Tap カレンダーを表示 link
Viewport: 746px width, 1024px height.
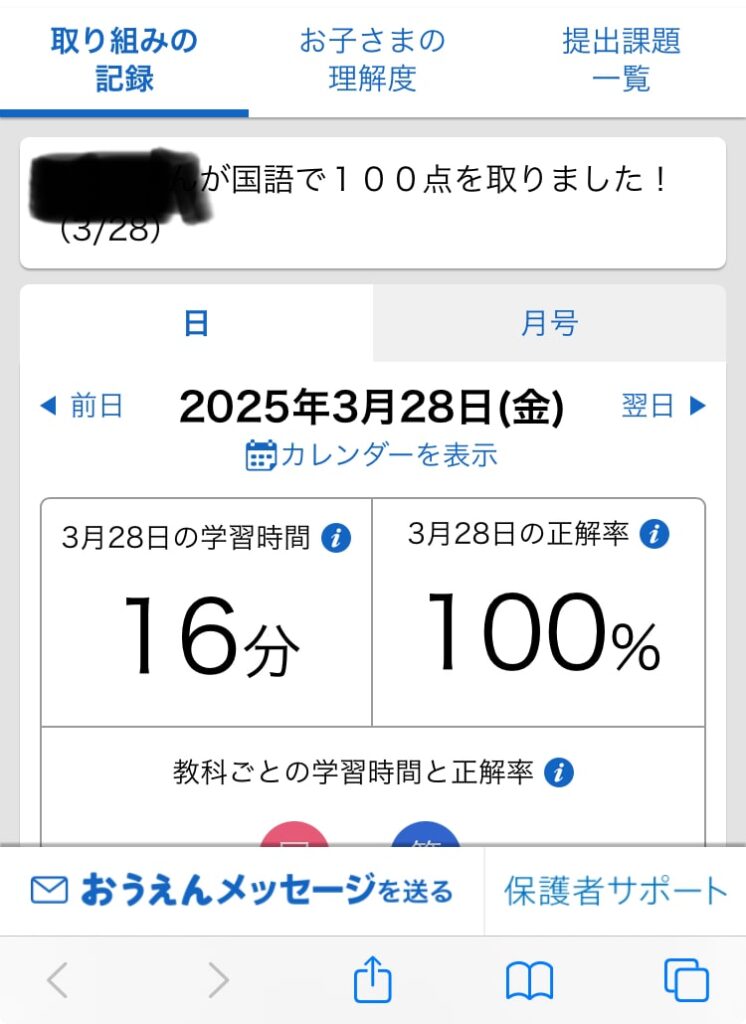coord(372,455)
